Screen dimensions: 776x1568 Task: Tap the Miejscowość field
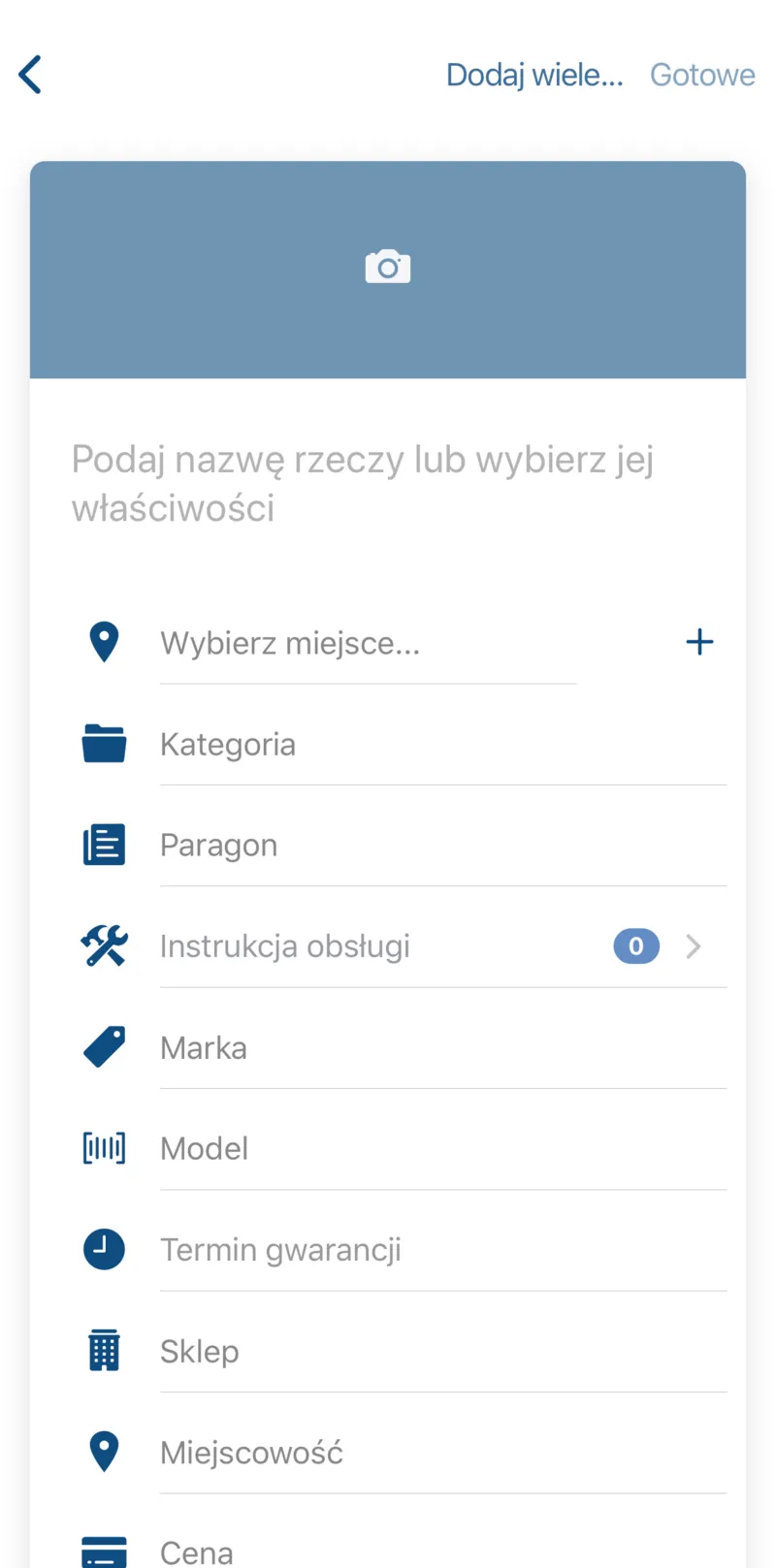tap(441, 1453)
